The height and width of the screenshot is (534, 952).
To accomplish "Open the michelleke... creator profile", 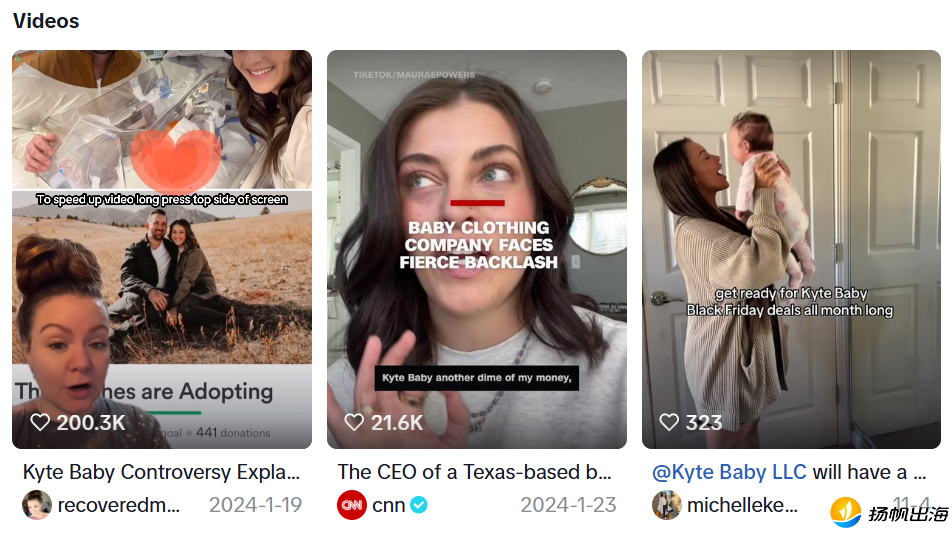I will tap(742, 505).
